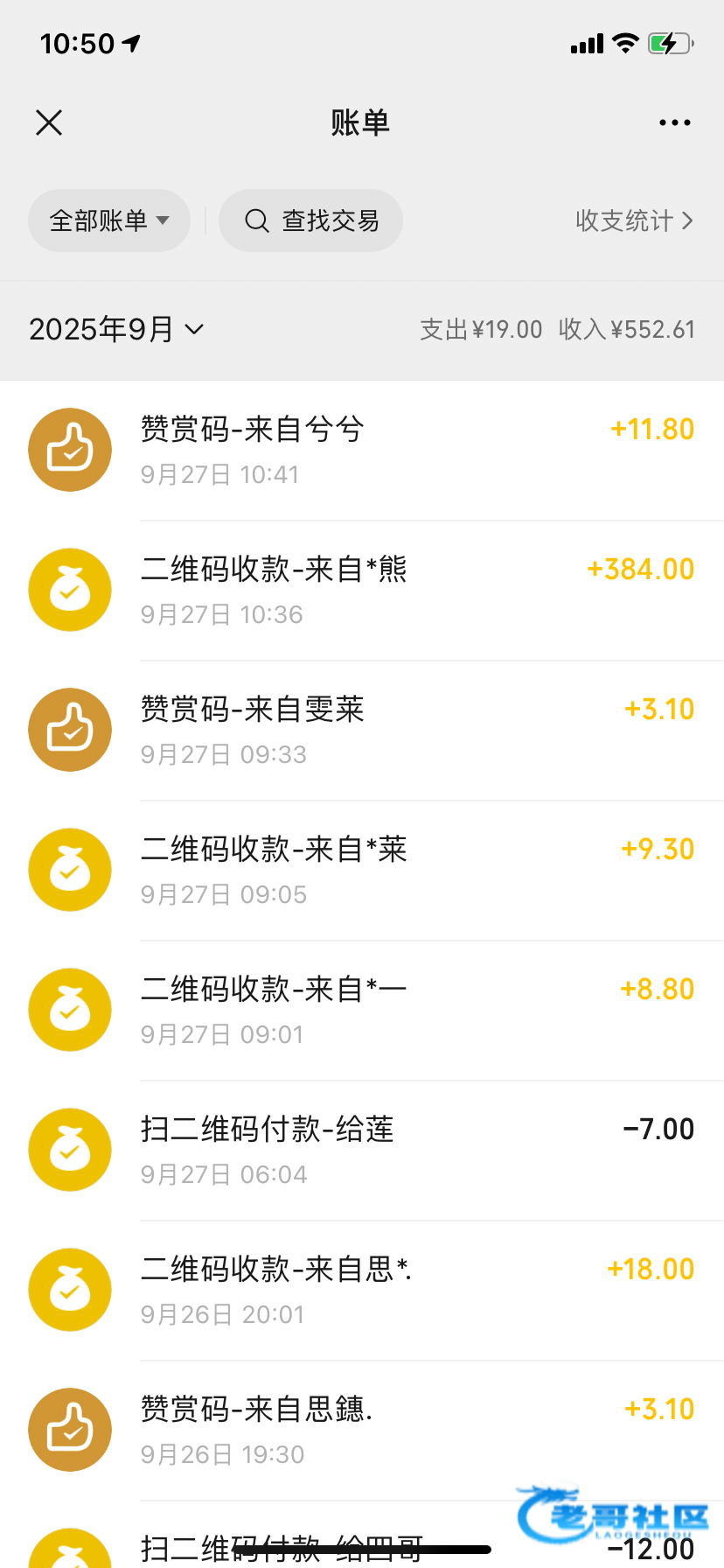This screenshot has width=724, height=1568.
Task: View the 赞赏码 transaction at 9月26日 19:30
Action: tap(362, 1431)
